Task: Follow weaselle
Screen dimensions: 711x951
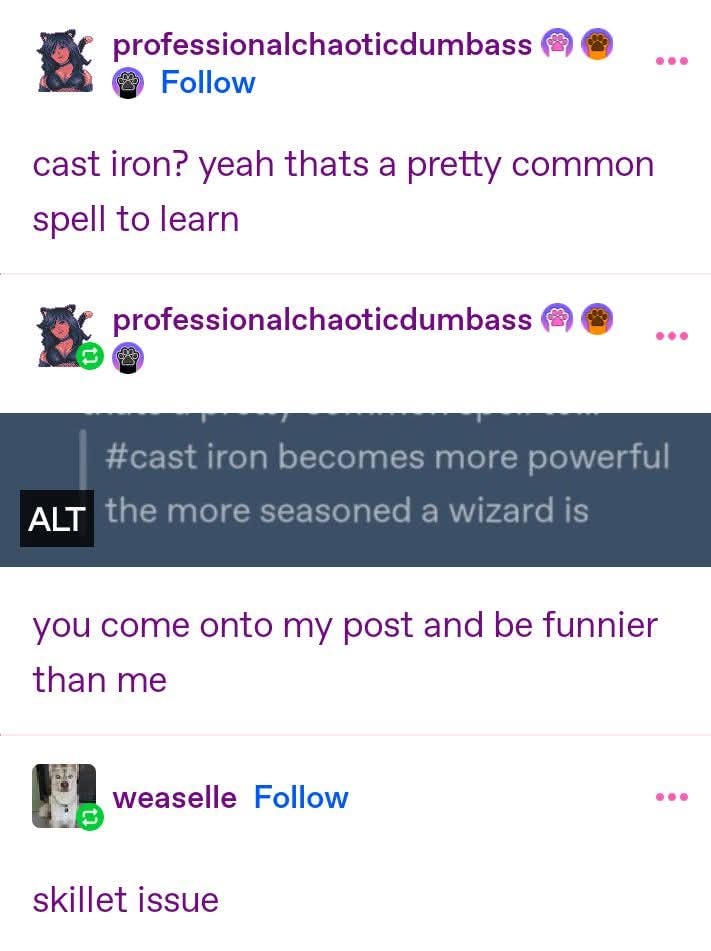Action: click(x=301, y=797)
